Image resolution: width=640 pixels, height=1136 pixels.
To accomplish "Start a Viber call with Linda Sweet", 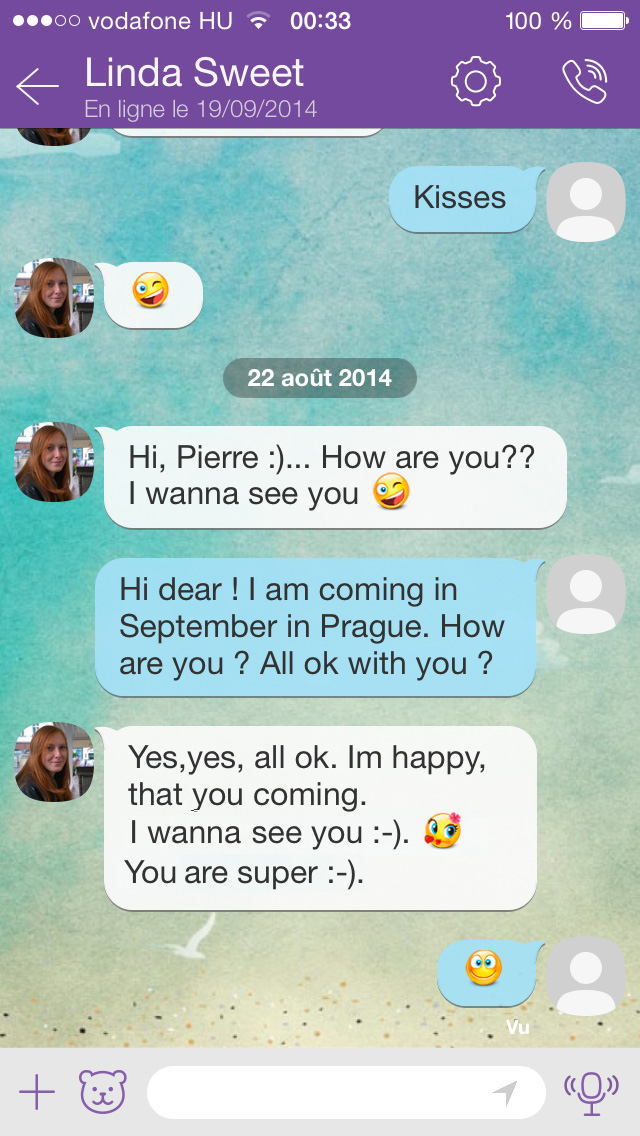I will point(585,82).
